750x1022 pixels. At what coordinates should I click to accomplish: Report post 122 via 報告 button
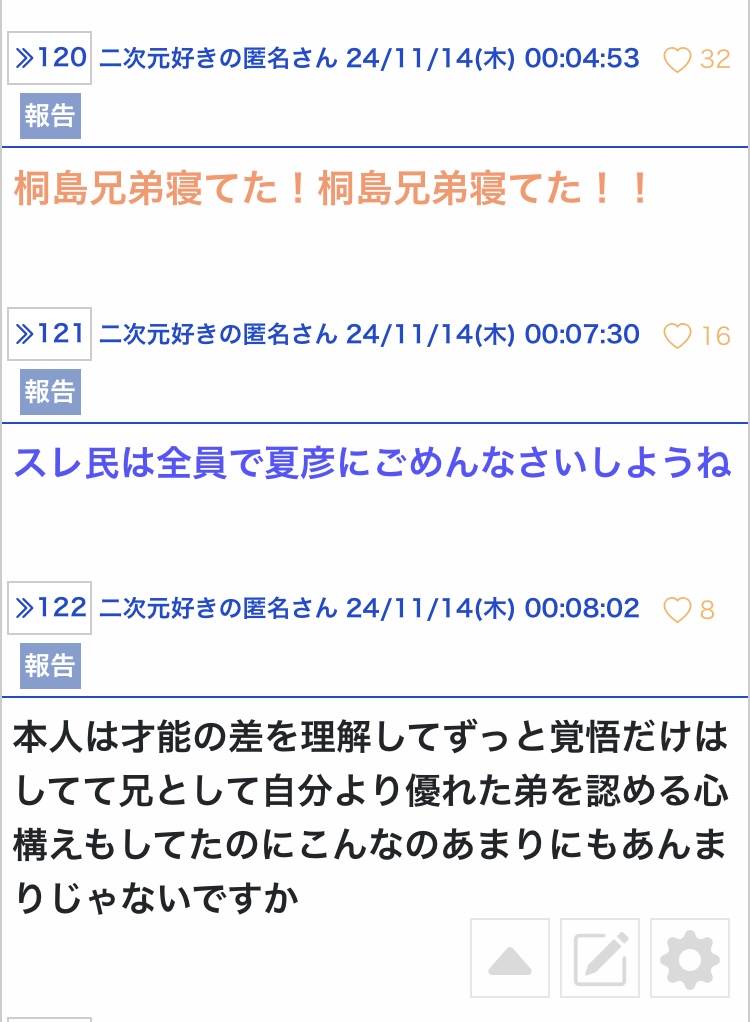(50, 666)
